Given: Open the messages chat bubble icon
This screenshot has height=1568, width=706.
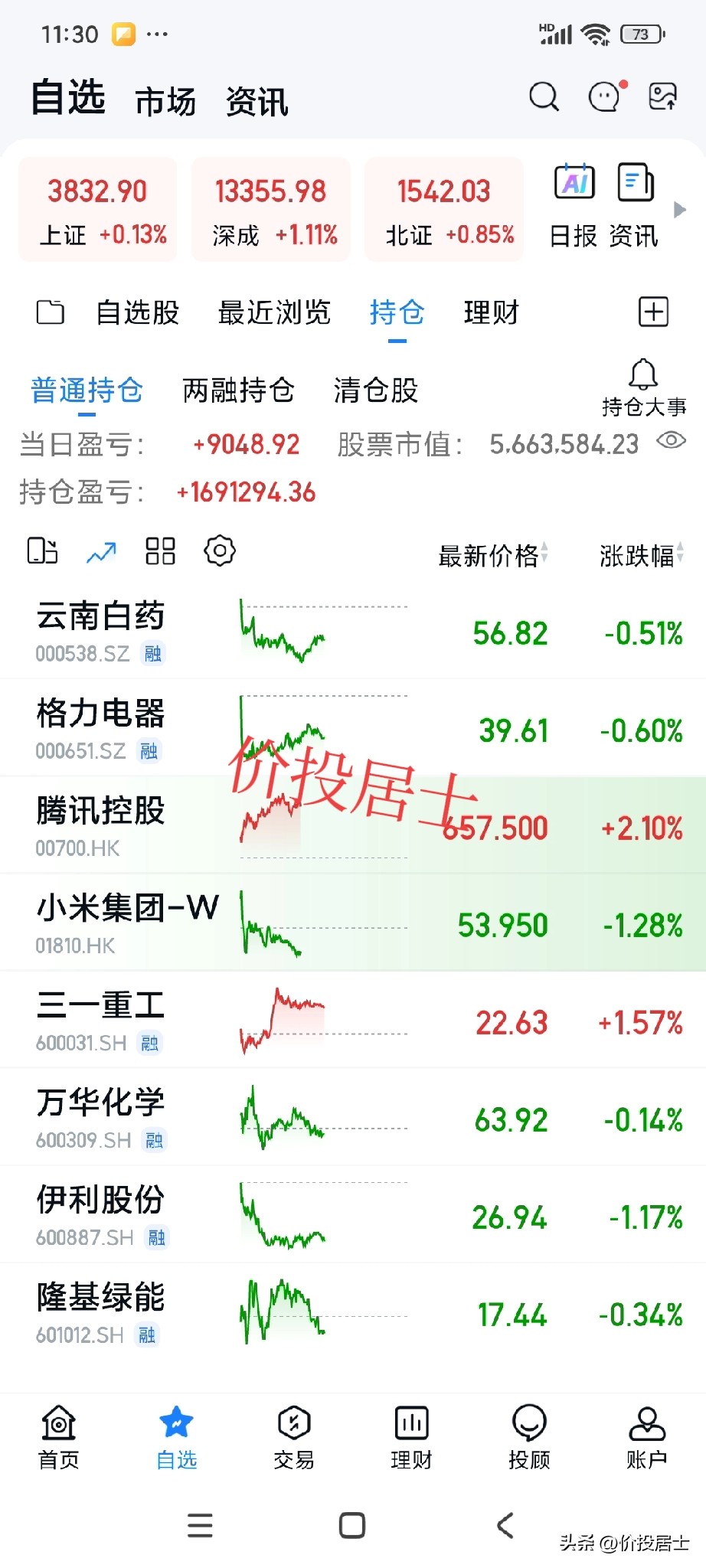Looking at the screenshot, I should (x=605, y=97).
